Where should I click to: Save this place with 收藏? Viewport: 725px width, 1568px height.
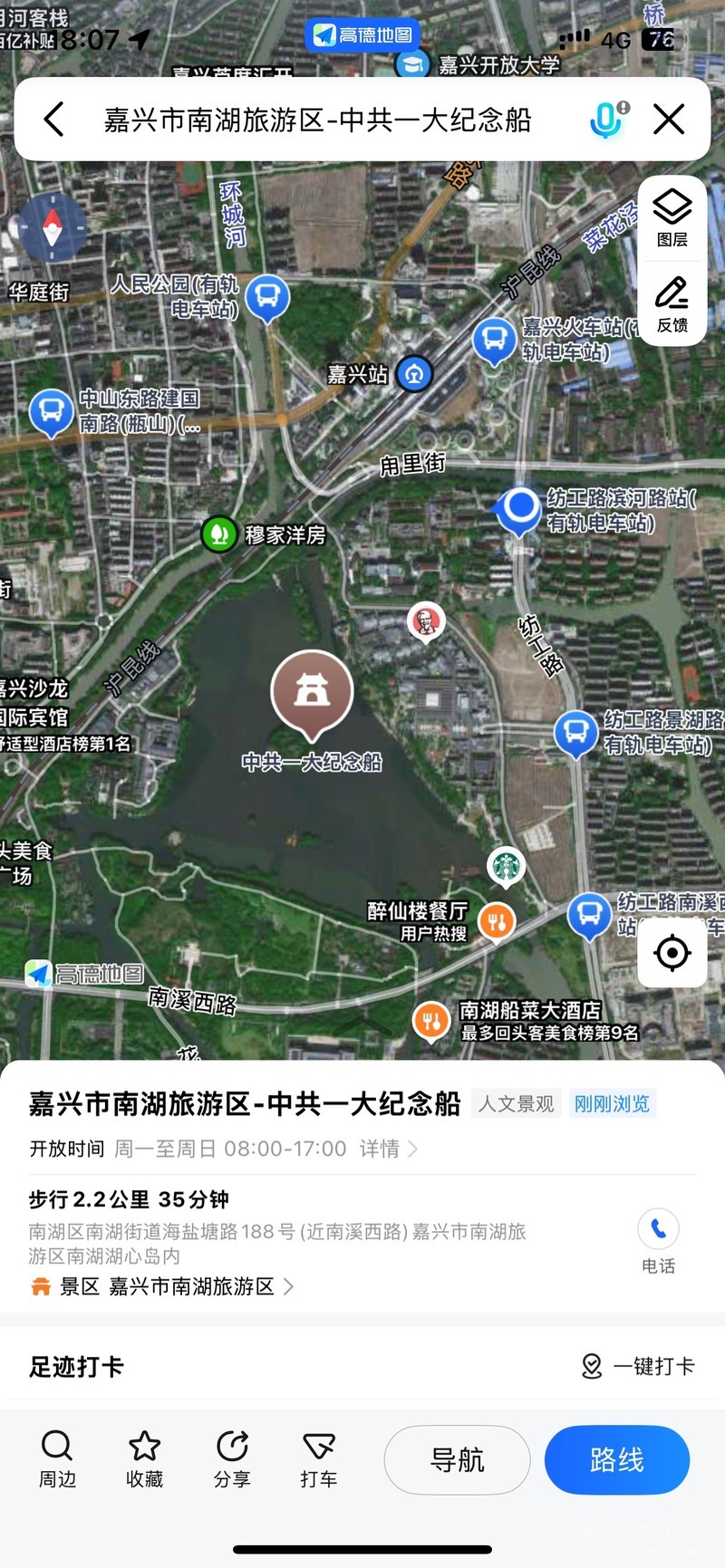[144, 1458]
